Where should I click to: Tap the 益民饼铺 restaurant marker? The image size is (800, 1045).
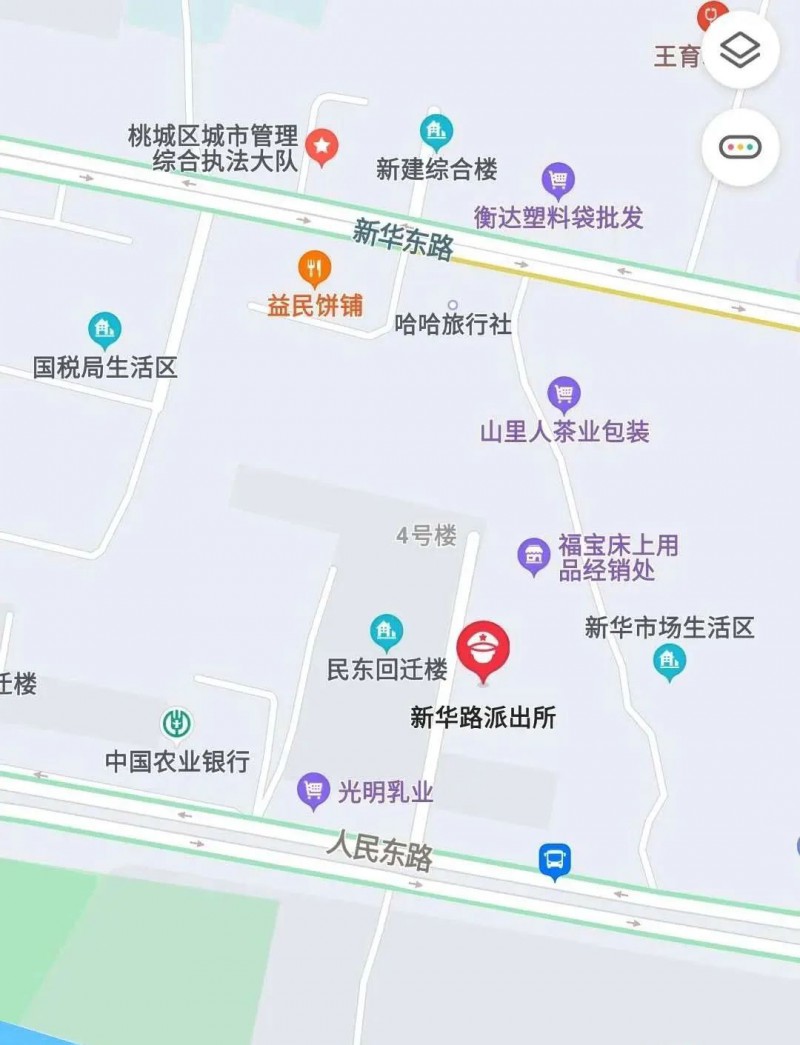[314, 268]
